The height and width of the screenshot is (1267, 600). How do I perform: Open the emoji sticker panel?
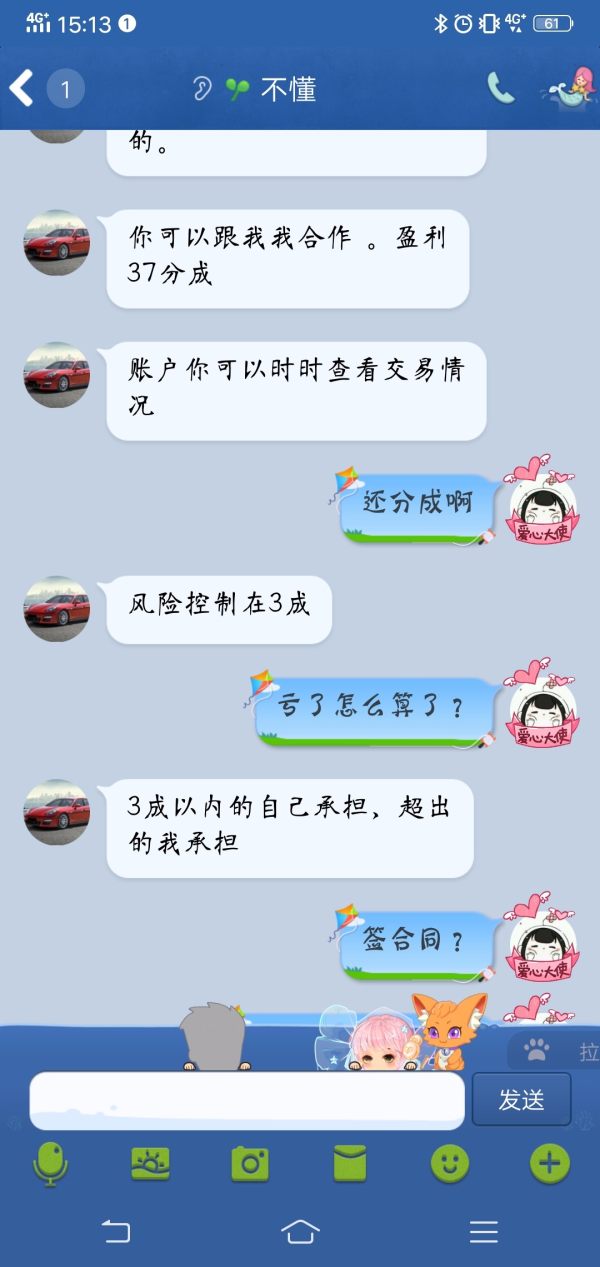click(x=450, y=1163)
